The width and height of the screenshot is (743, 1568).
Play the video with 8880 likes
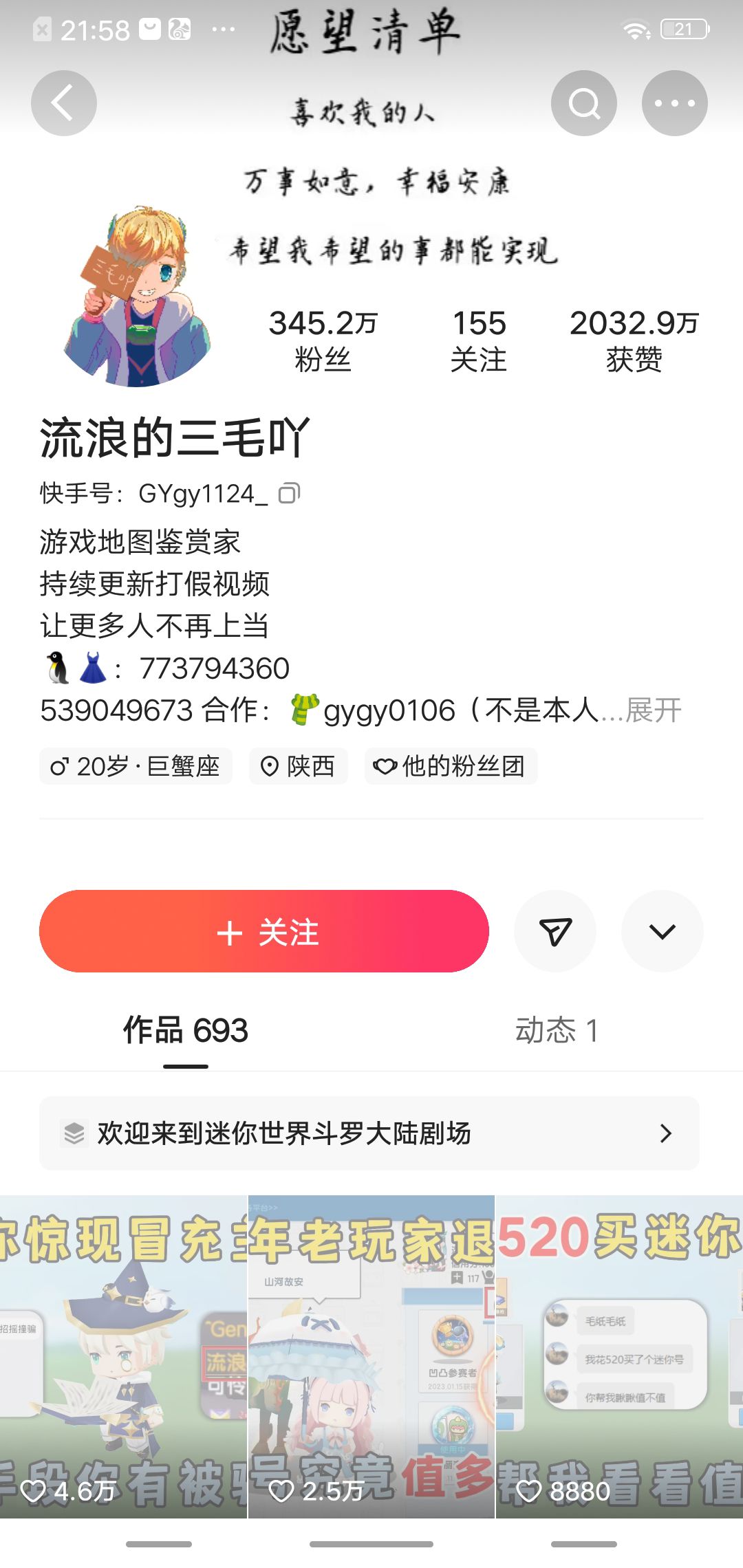[x=619, y=1355]
